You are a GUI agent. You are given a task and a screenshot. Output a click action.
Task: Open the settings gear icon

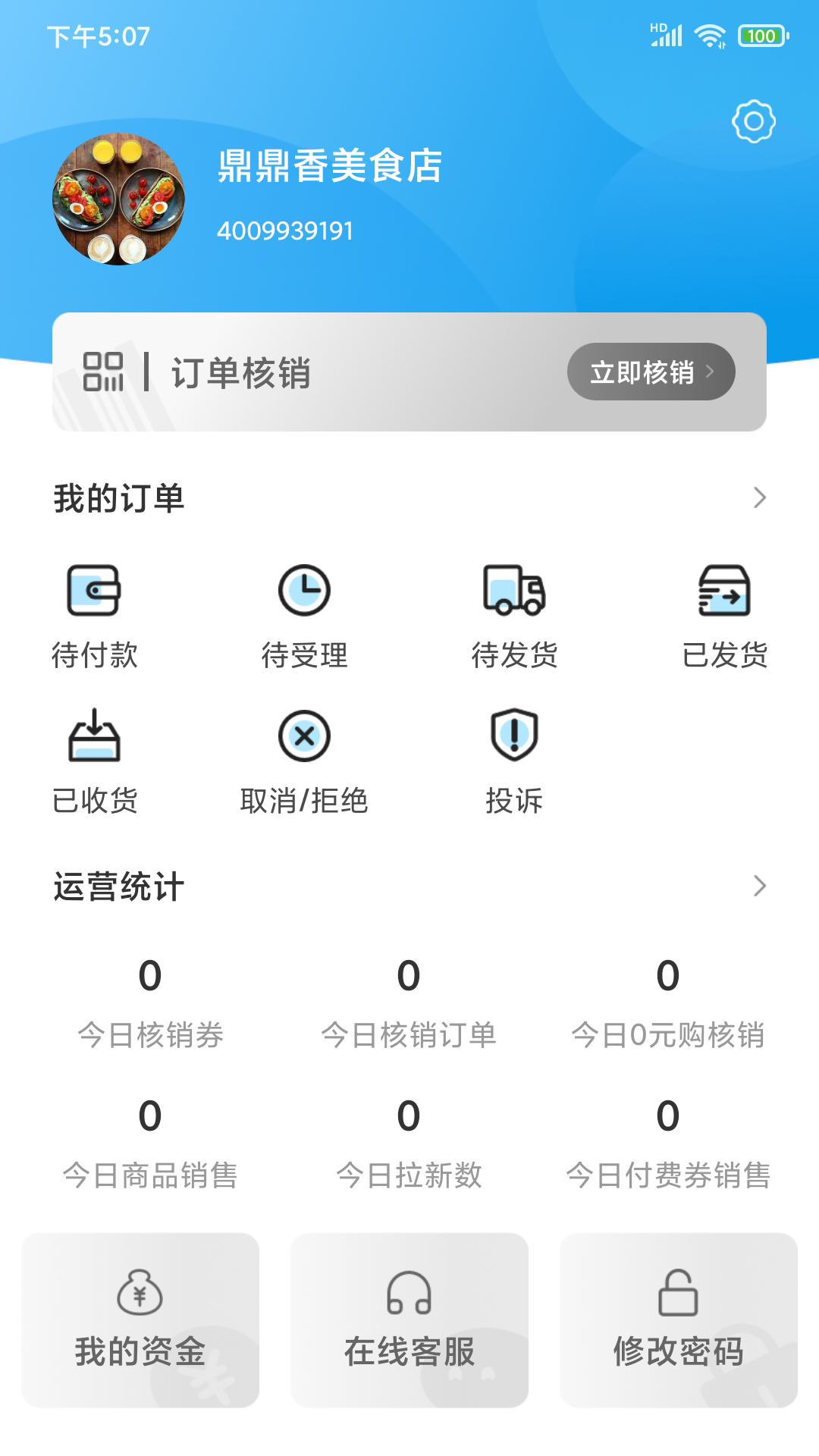(x=753, y=121)
